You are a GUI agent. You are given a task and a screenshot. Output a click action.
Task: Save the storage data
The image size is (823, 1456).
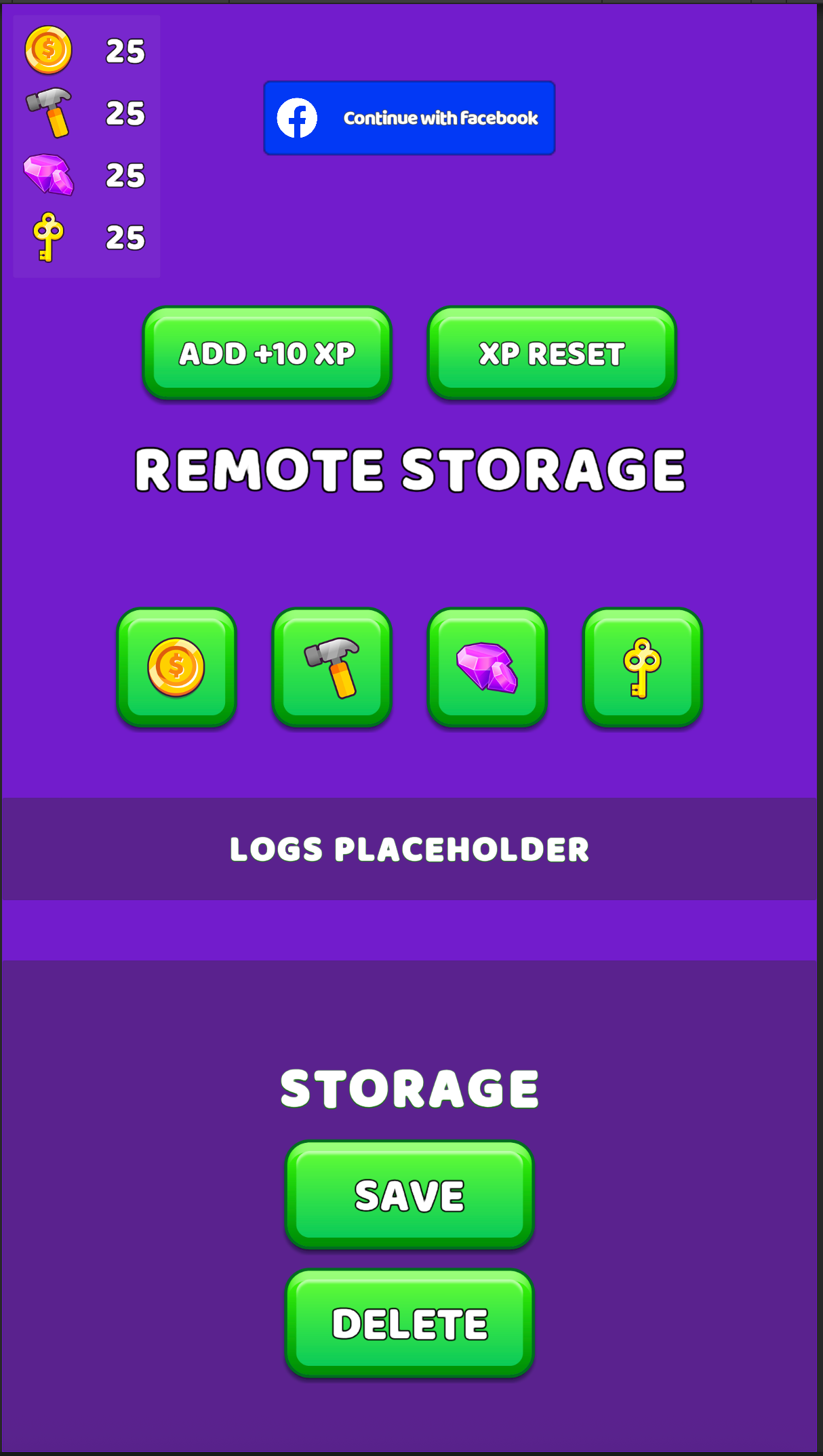click(x=409, y=1194)
